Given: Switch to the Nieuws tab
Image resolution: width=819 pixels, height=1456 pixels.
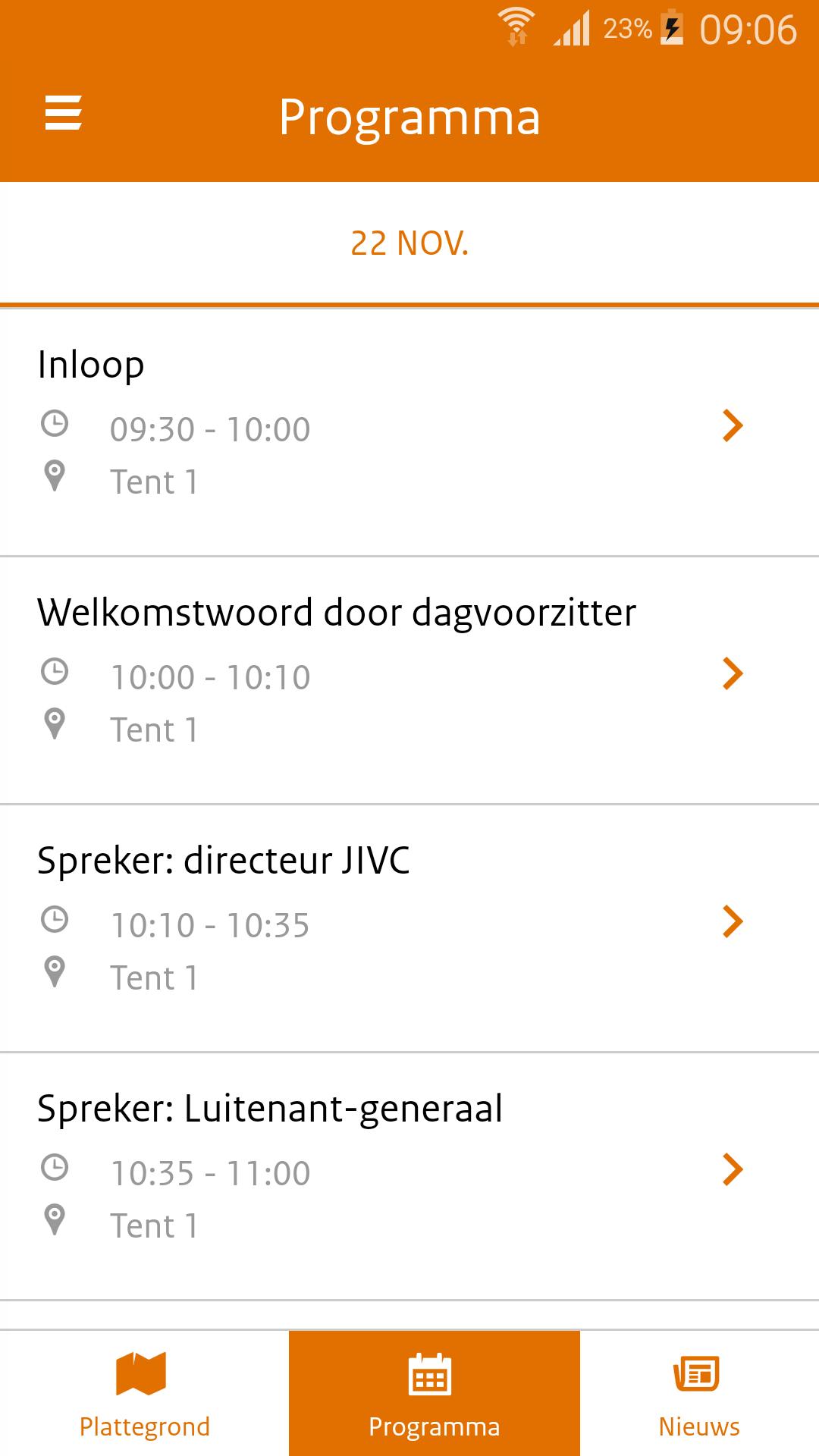Looking at the screenshot, I should pyautogui.click(x=698, y=1394).
